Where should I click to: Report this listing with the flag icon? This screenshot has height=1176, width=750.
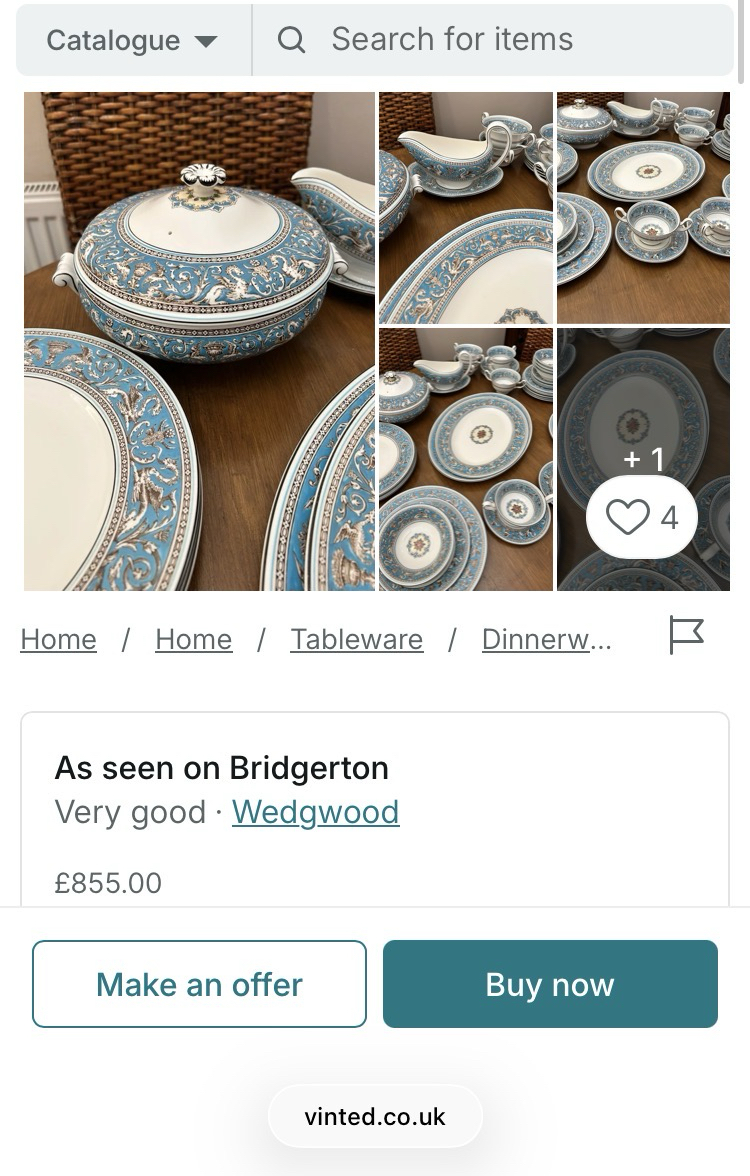tap(686, 635)
